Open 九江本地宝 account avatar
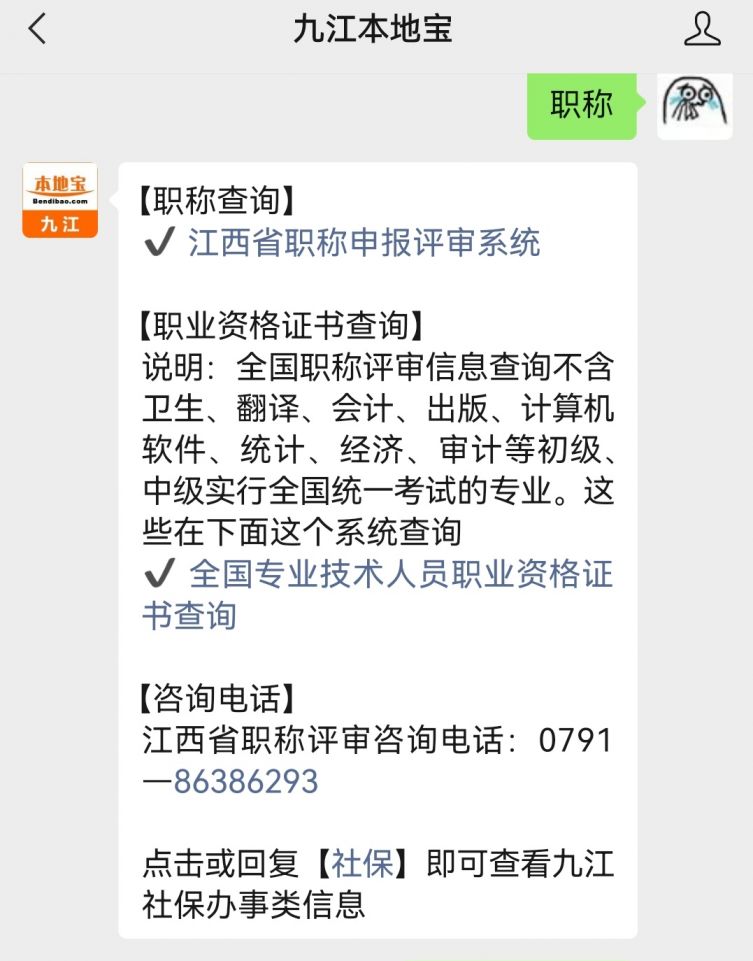Viewport: 753px width, 961px height. pyautogui.click(x=60, y=200)
